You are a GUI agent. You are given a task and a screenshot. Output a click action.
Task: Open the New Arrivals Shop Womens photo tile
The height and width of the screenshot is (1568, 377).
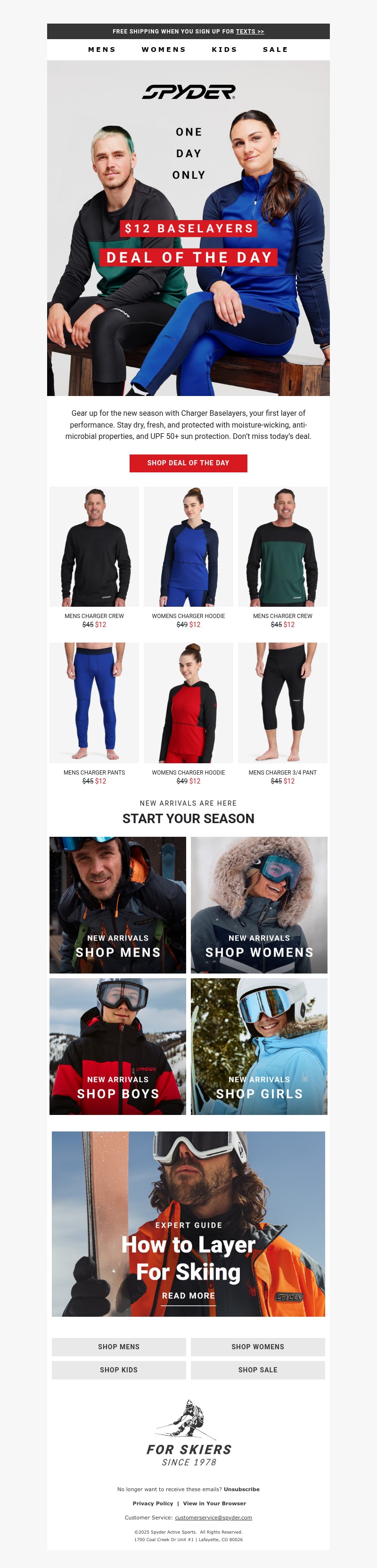[259, 905]
